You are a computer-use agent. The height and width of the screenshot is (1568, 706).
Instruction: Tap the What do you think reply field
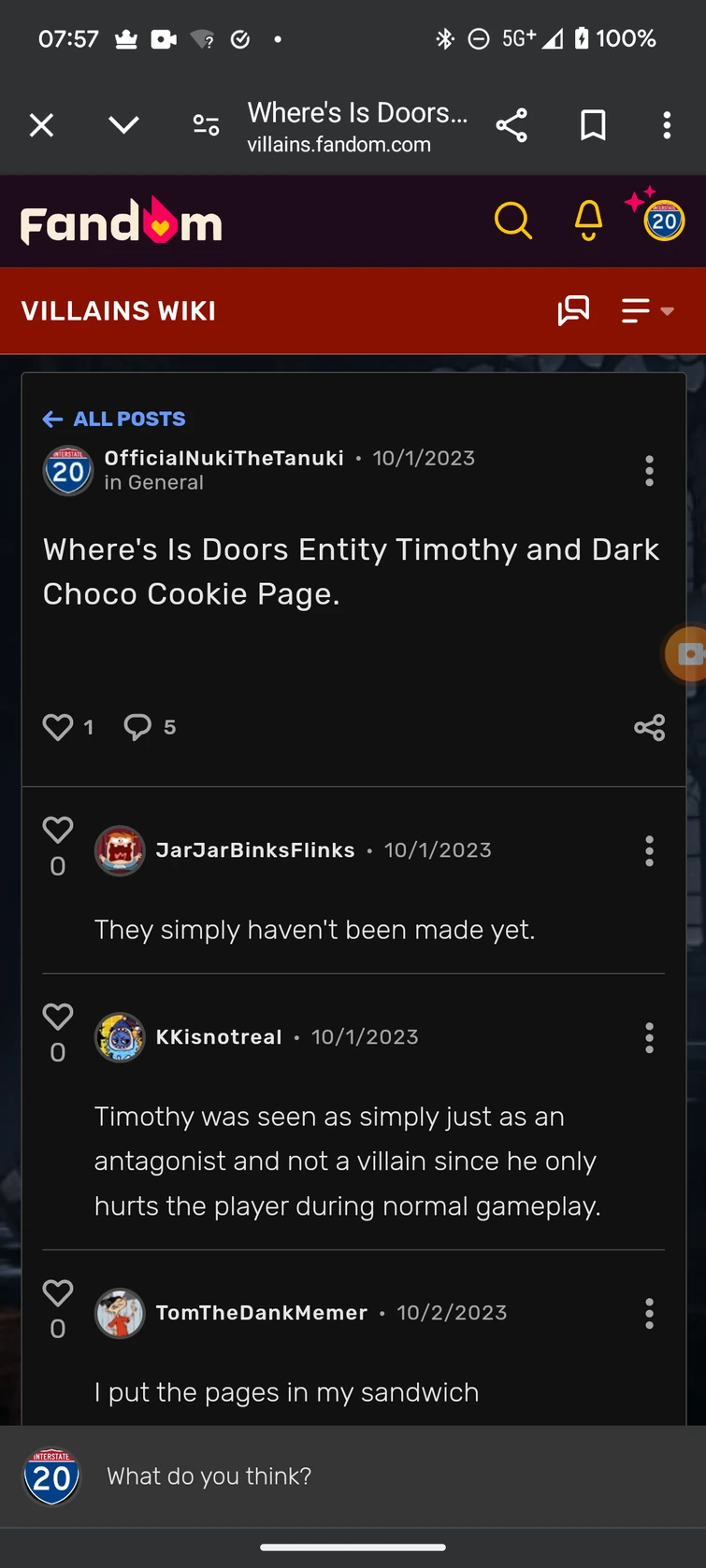coord(374,1476)
